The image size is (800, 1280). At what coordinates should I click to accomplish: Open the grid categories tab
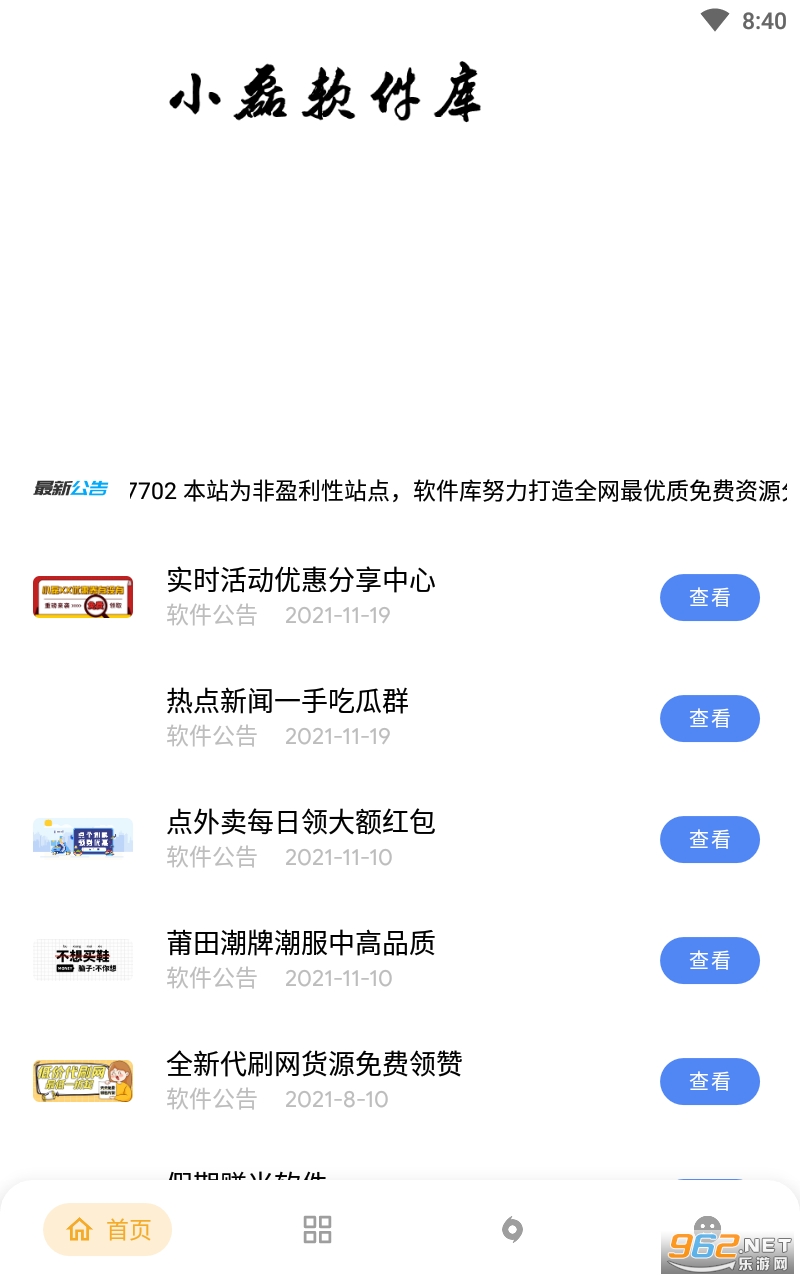pyautogui.click(x=317, y=1229)
